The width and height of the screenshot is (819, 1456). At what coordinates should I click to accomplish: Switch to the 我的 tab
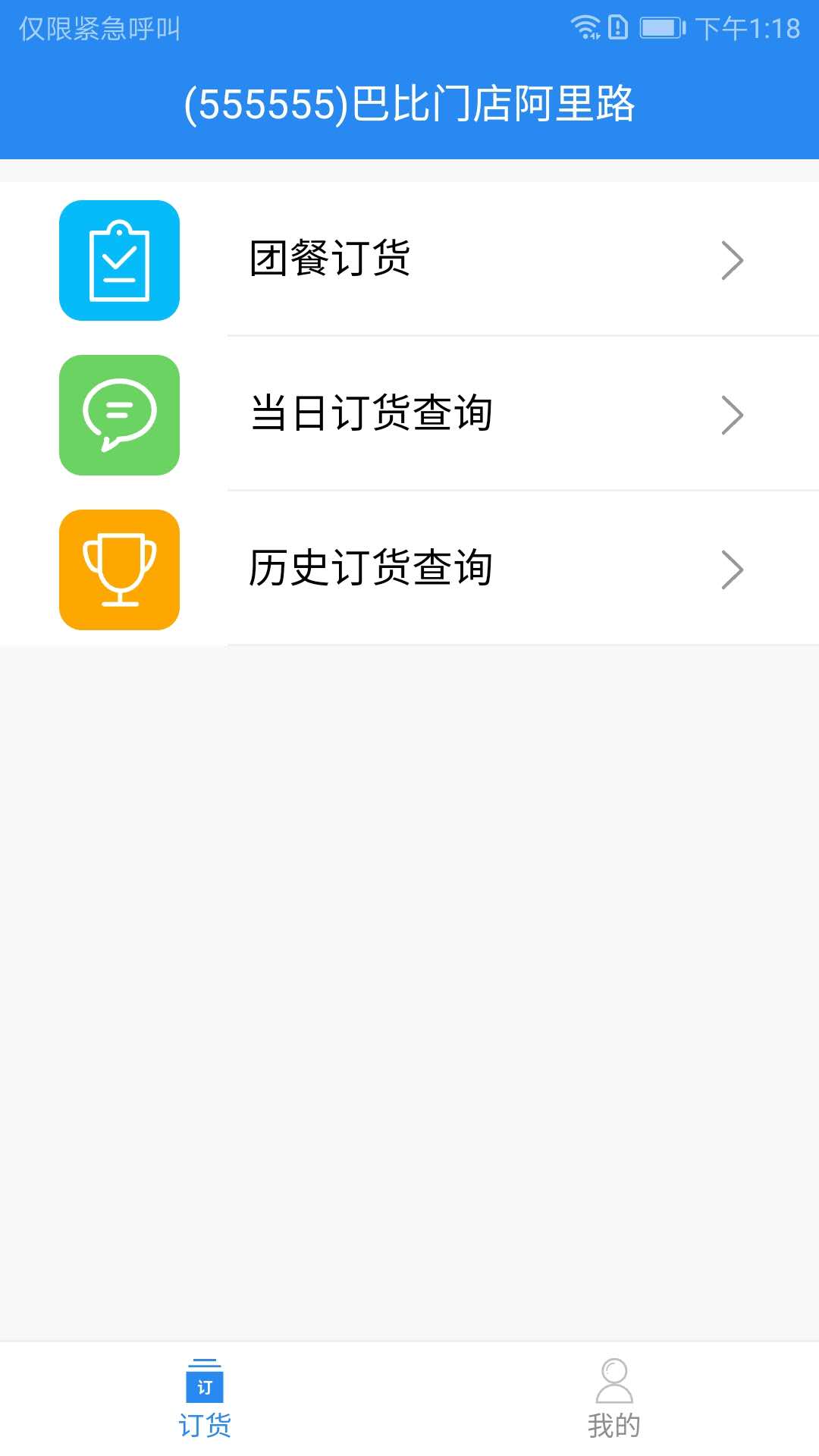(x=614, y=1399)
